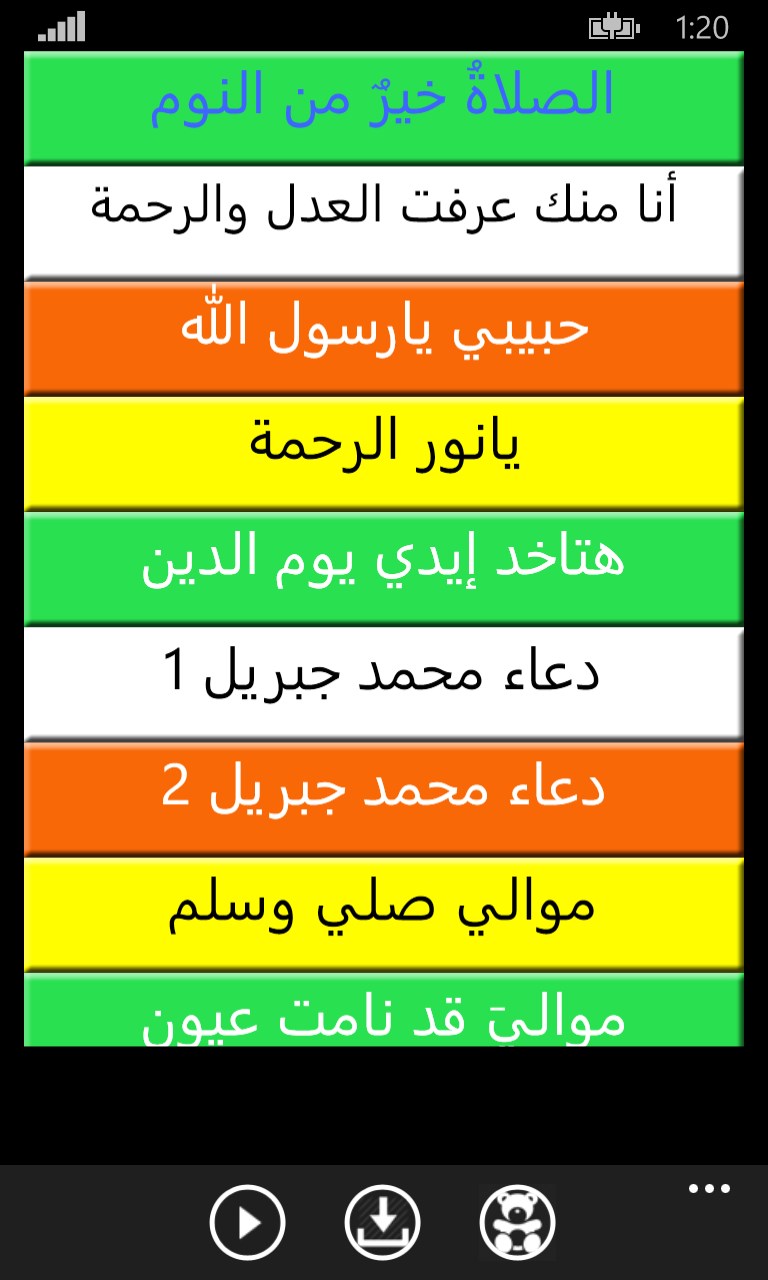Choose يانور الرحمة from the list
The image size is (768, 1280).
[384, 452]
